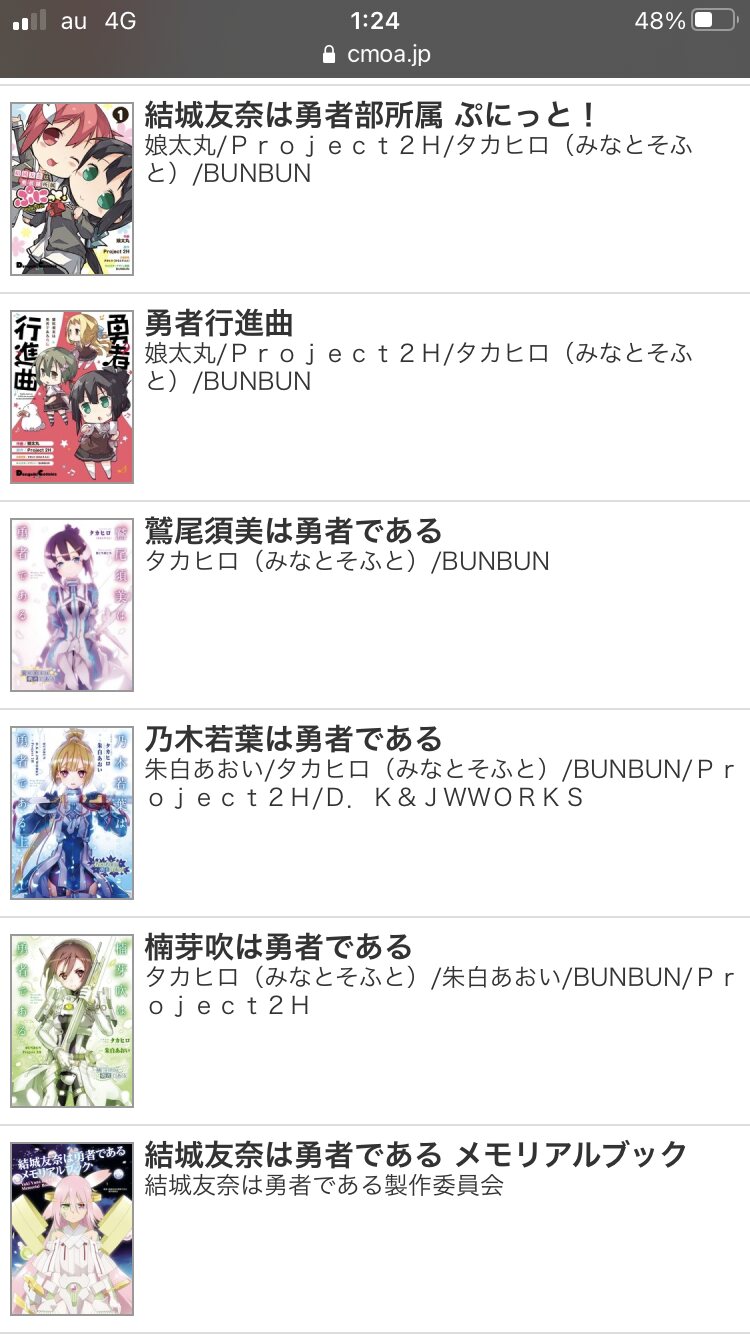
Task: Tap the cmoa.jp address bar
Action: (376, 54)
